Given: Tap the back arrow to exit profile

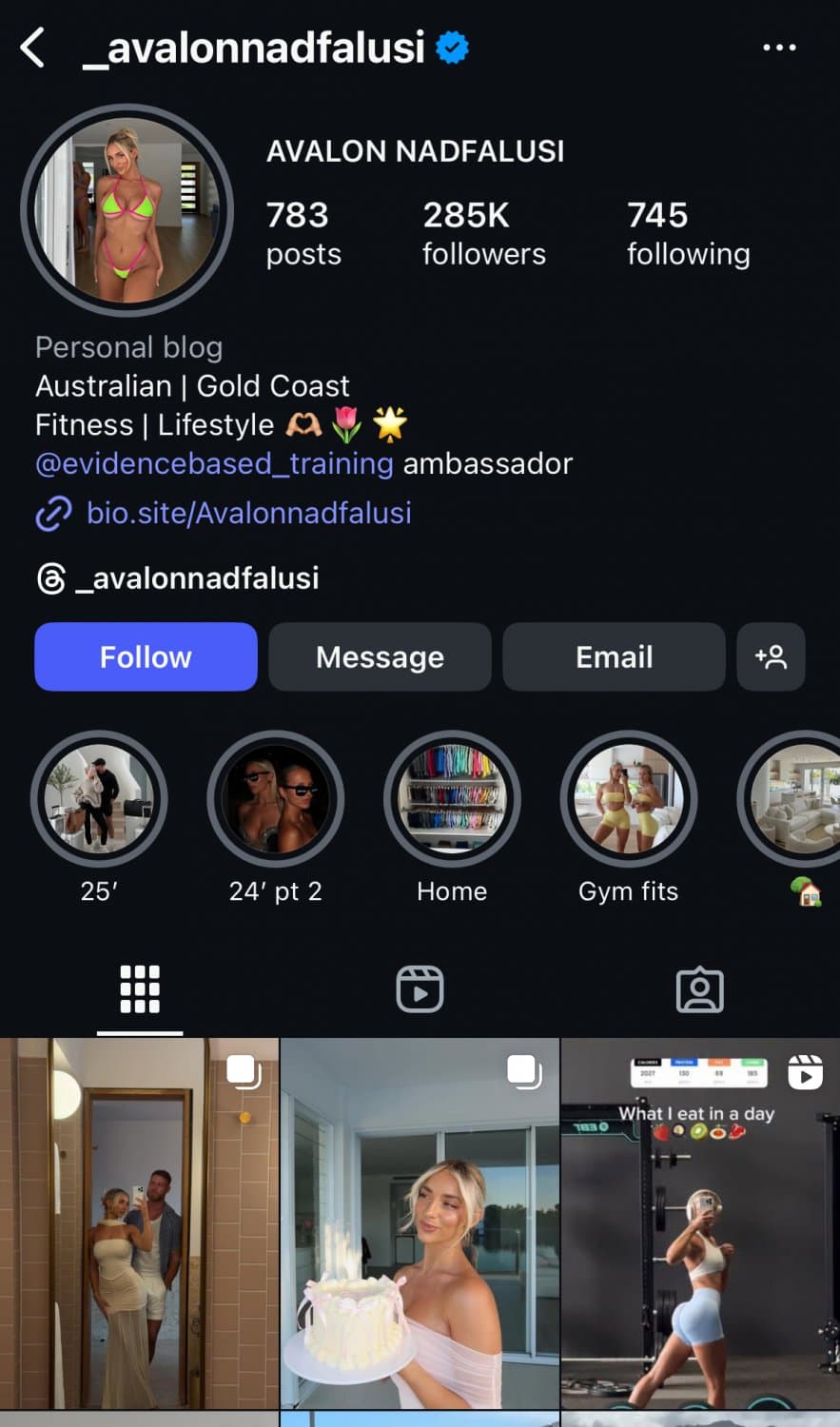Looking at the screenshot, I should tap(34, 48).
